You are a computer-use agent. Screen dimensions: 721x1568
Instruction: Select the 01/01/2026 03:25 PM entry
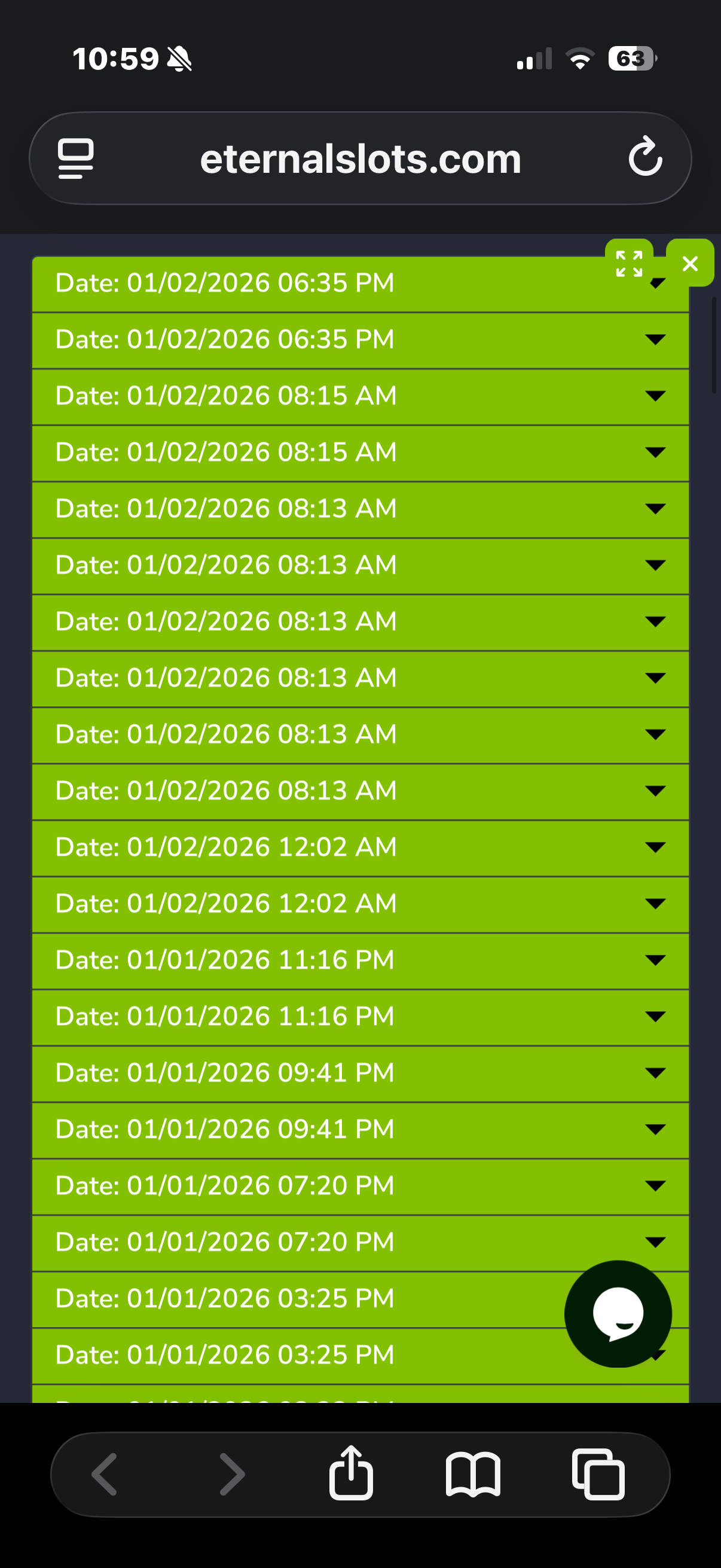[x=655, y=1297]
